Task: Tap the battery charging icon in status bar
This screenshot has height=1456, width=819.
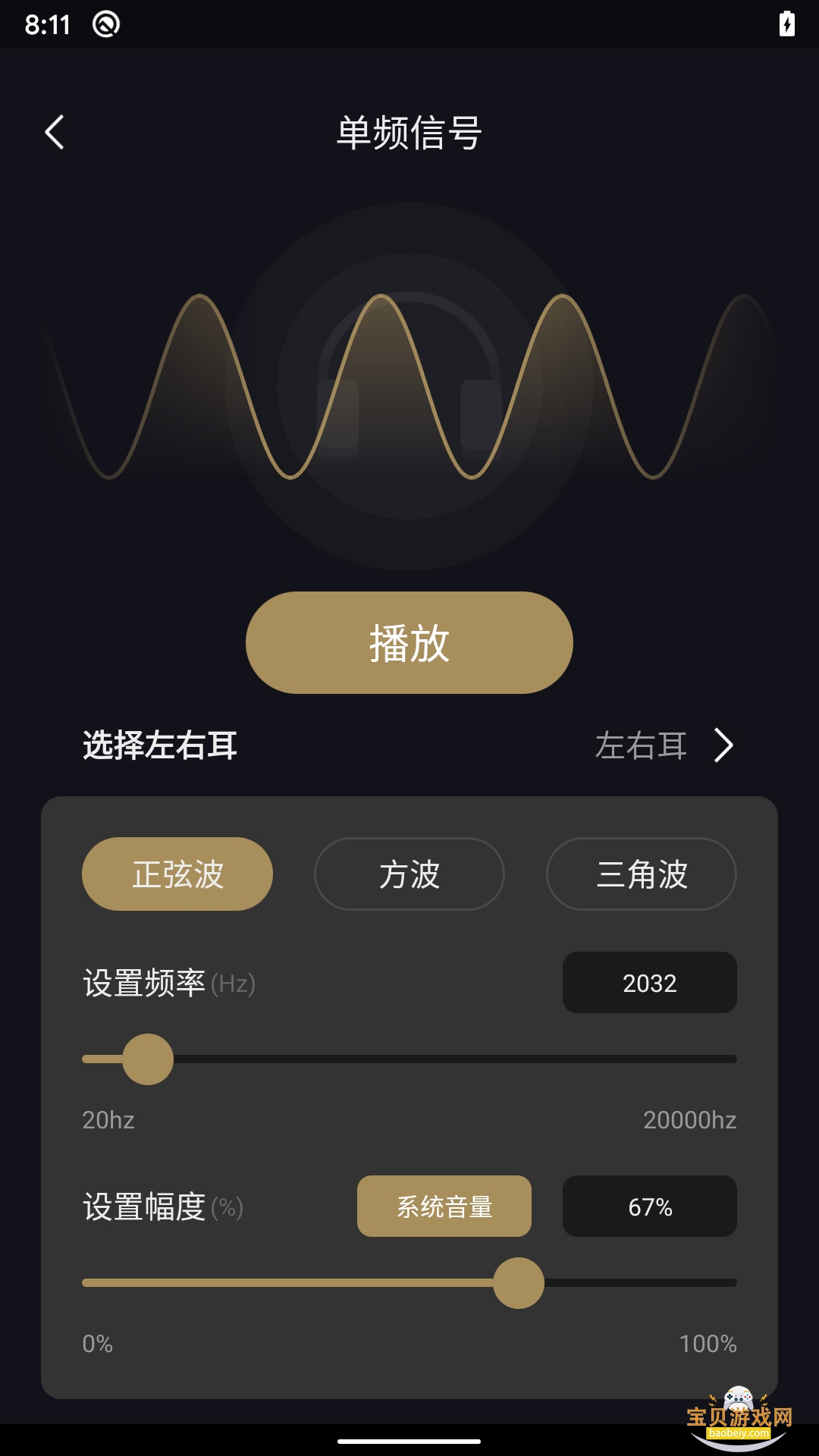Action: (x=785, y=23)
